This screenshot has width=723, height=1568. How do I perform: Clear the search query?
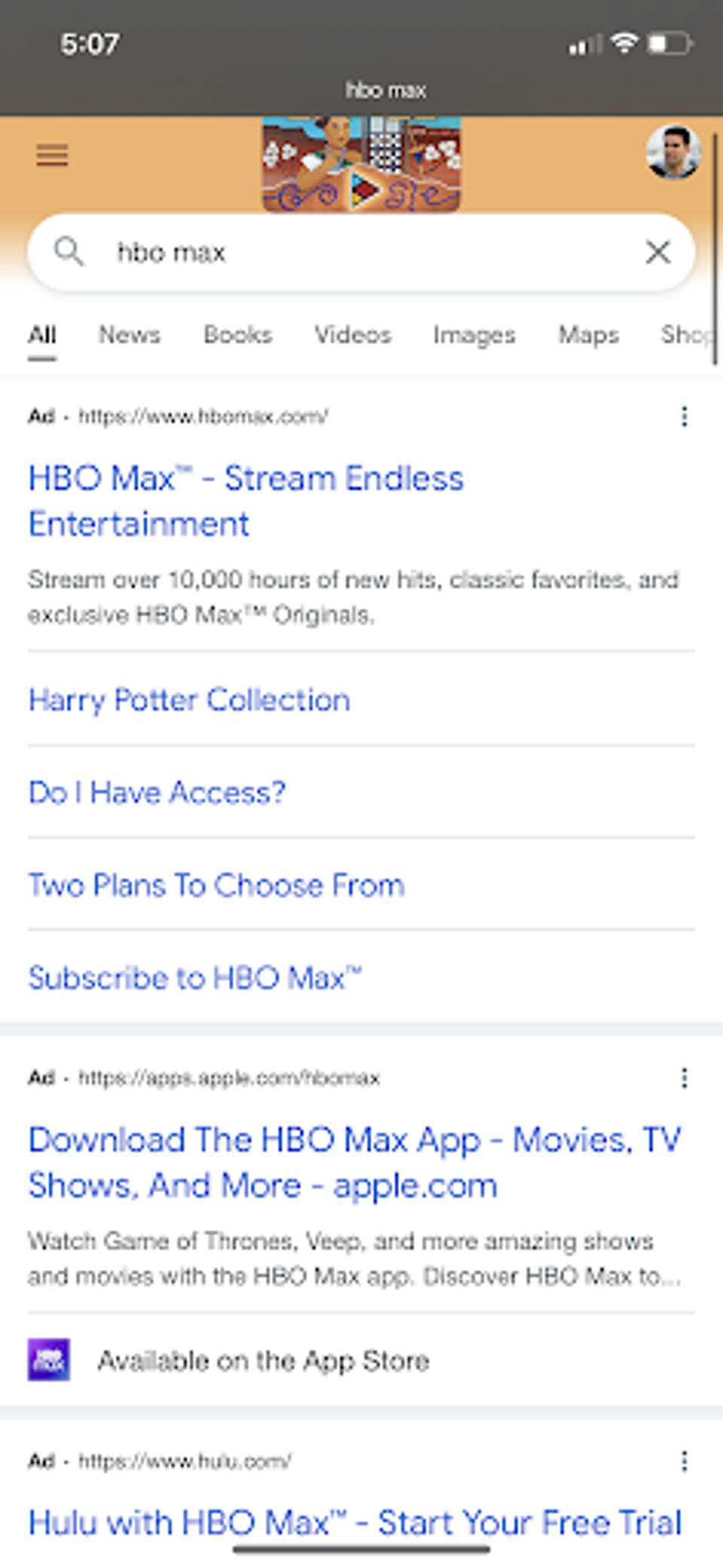(657, 252)
